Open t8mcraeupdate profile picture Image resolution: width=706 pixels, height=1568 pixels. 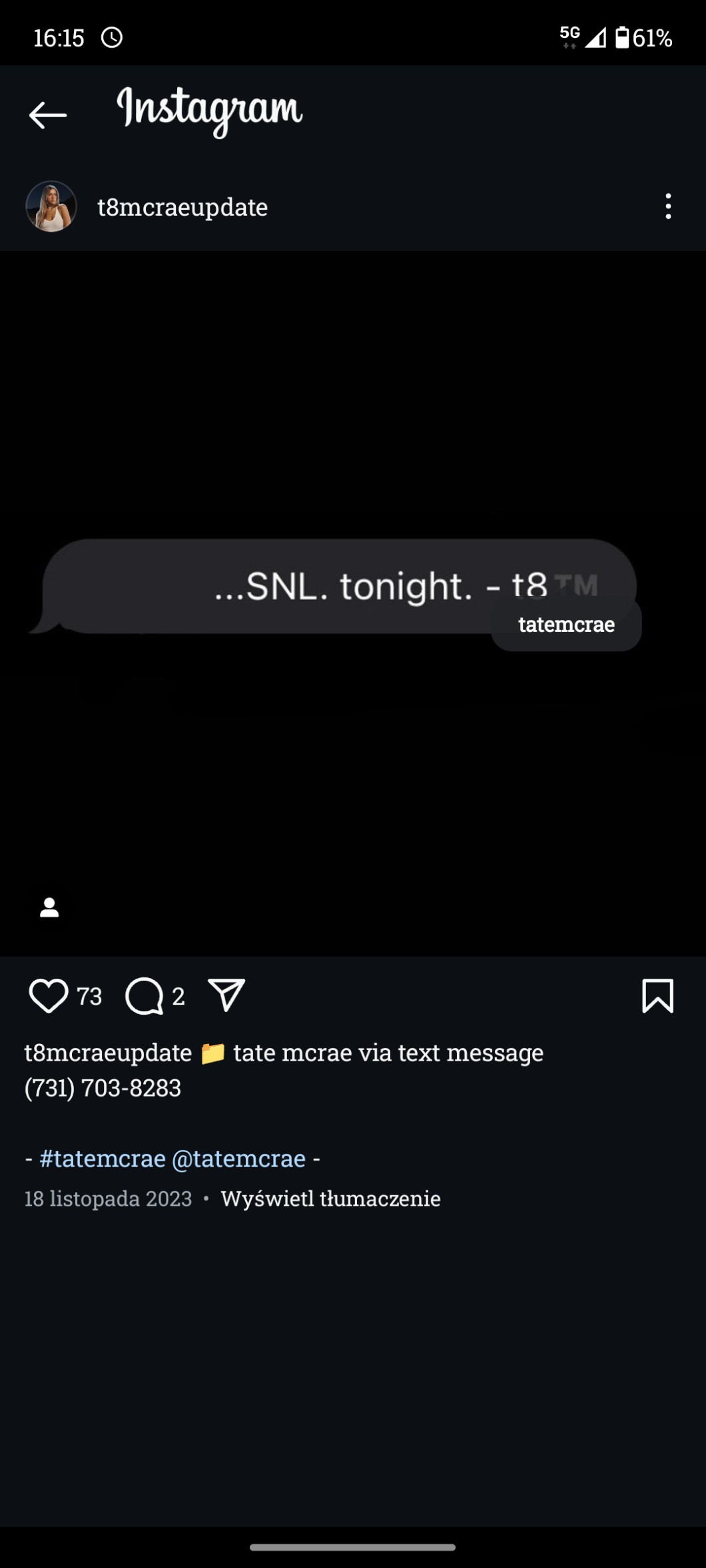pos(51,206)
